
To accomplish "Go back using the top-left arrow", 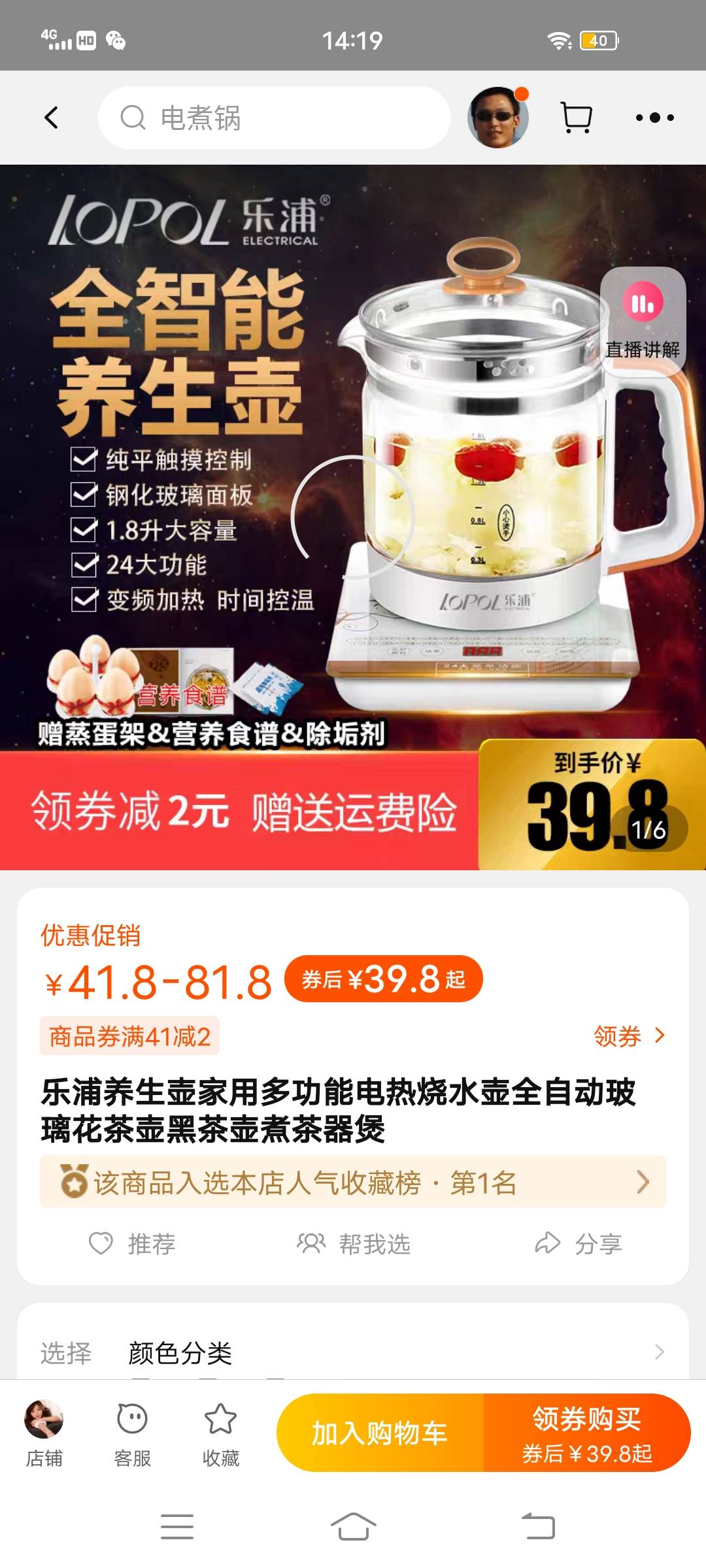I will 51,118.
